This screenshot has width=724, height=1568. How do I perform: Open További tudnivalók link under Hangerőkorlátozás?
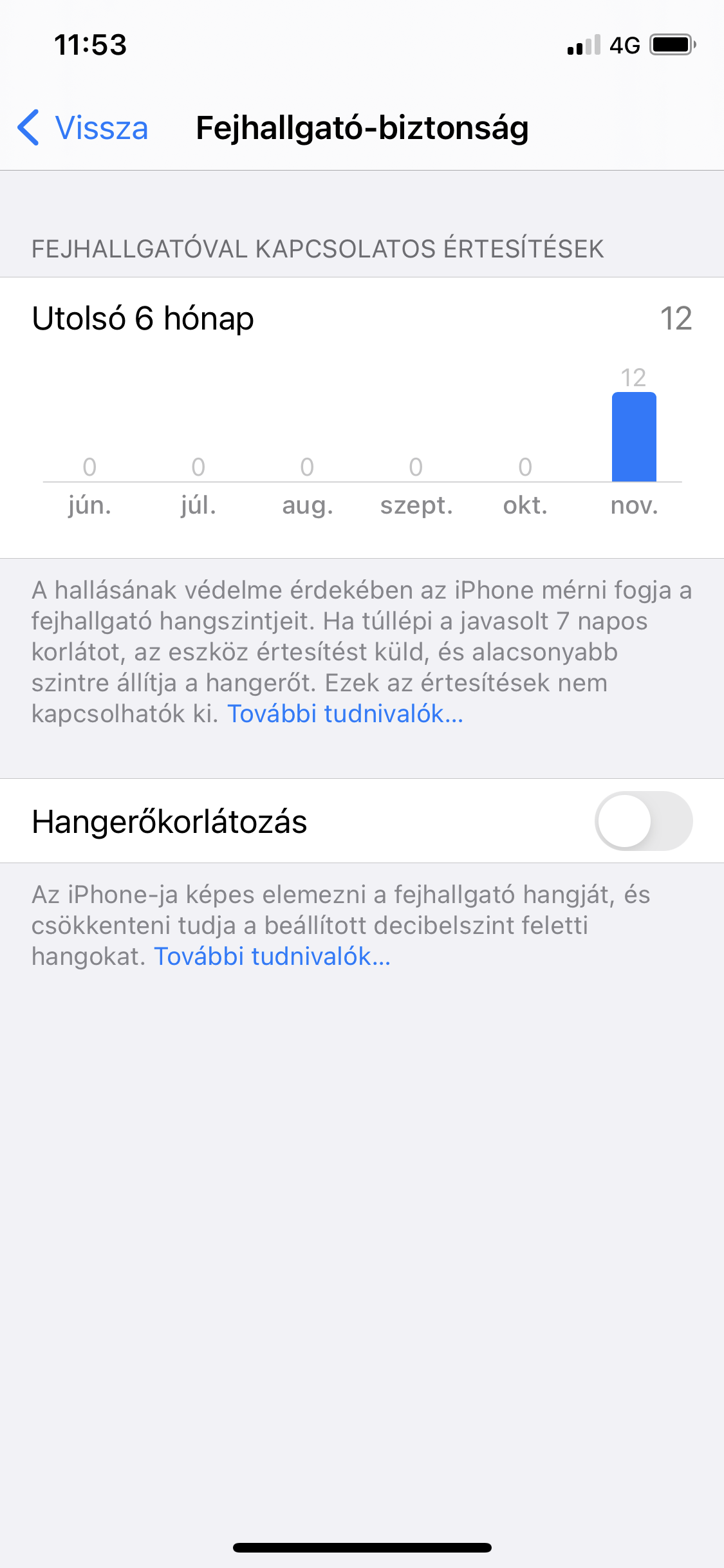[x=272, y=957]
